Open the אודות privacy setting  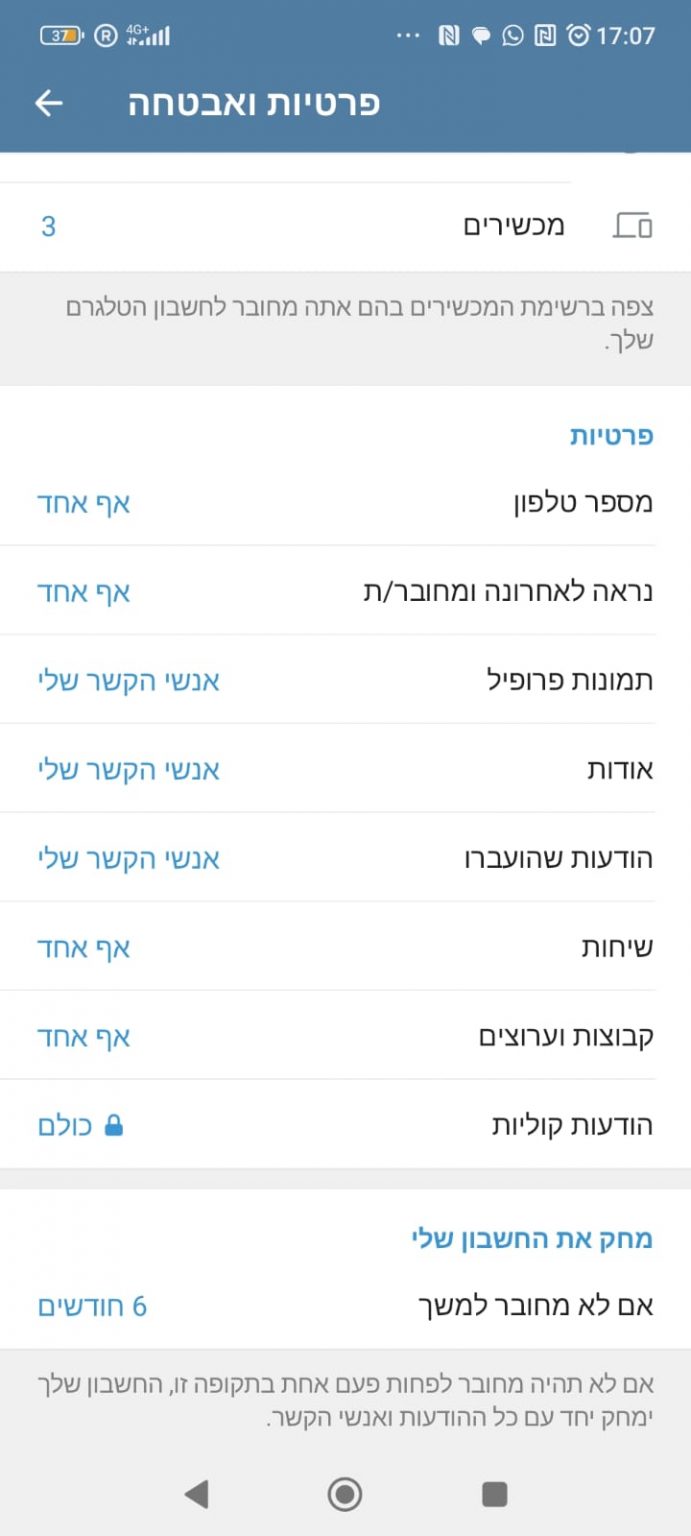click(x=345, y=769)
